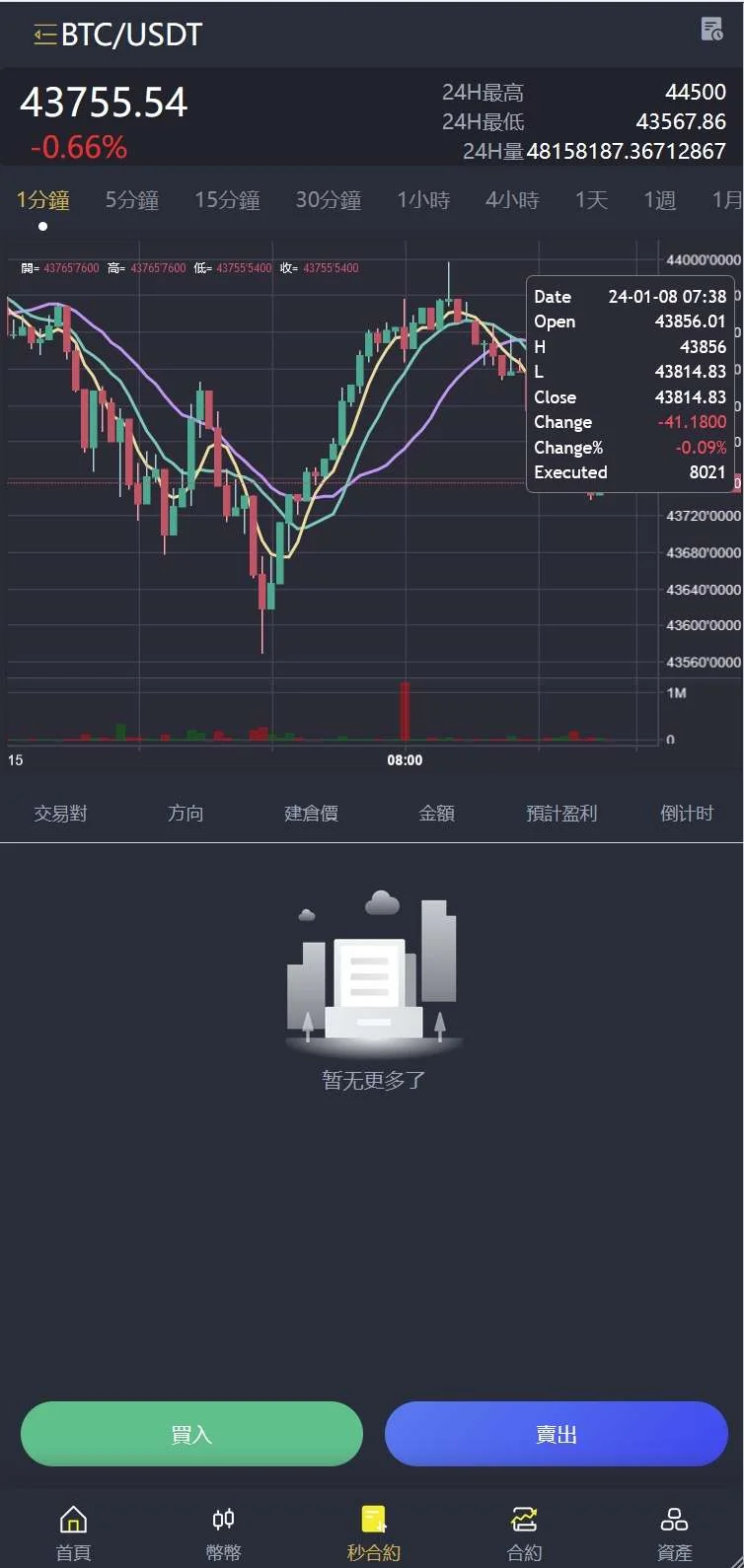This screenshot has height=1568, width=744.
Task: Select the 1分鐘 chart interval
Action: tap(43, 200)
